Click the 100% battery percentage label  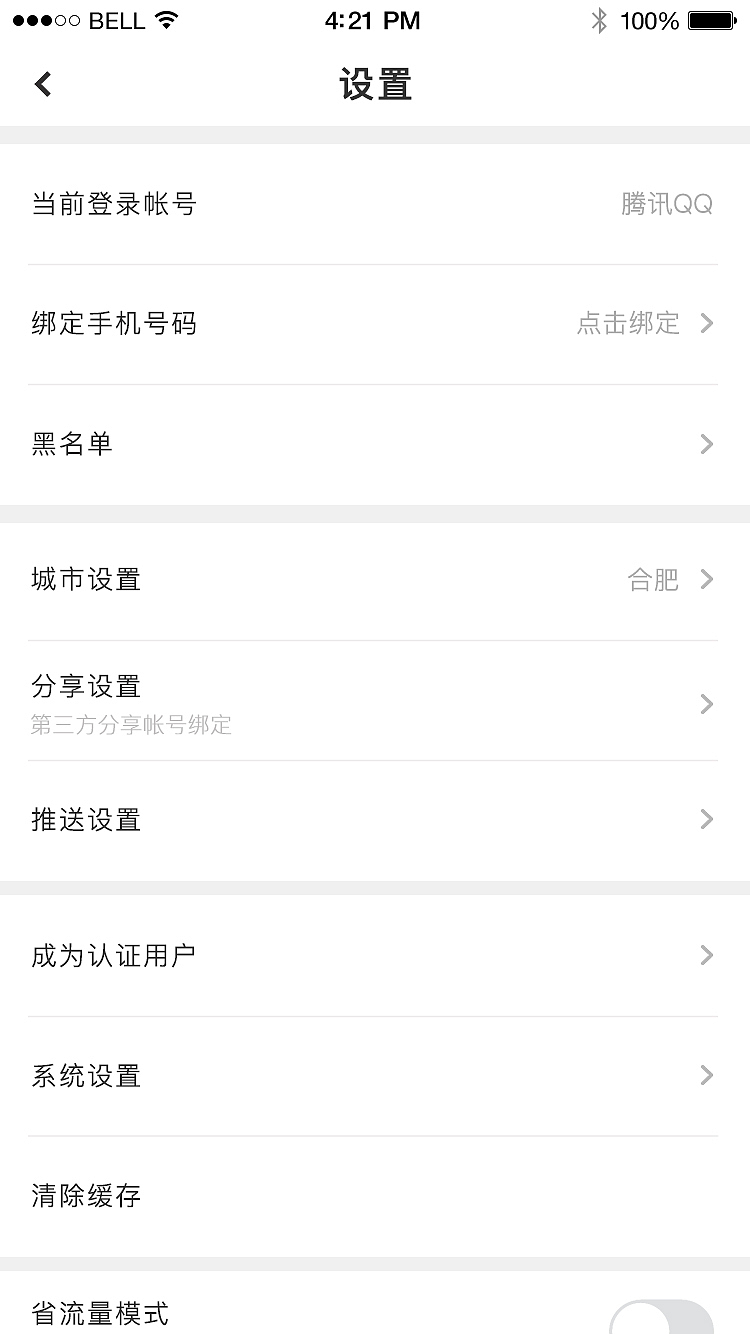click(x=653, y=20)
